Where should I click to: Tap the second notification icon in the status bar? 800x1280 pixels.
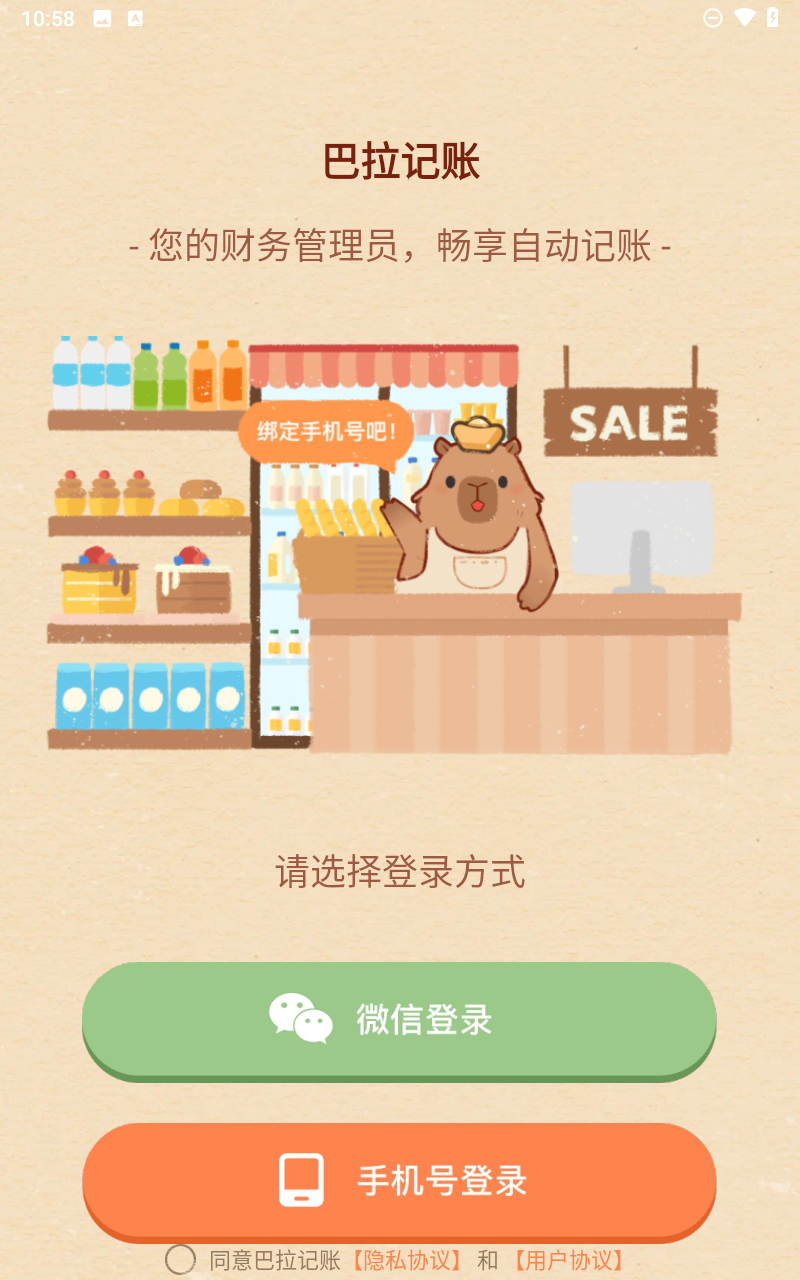click(x=135, y=16)
